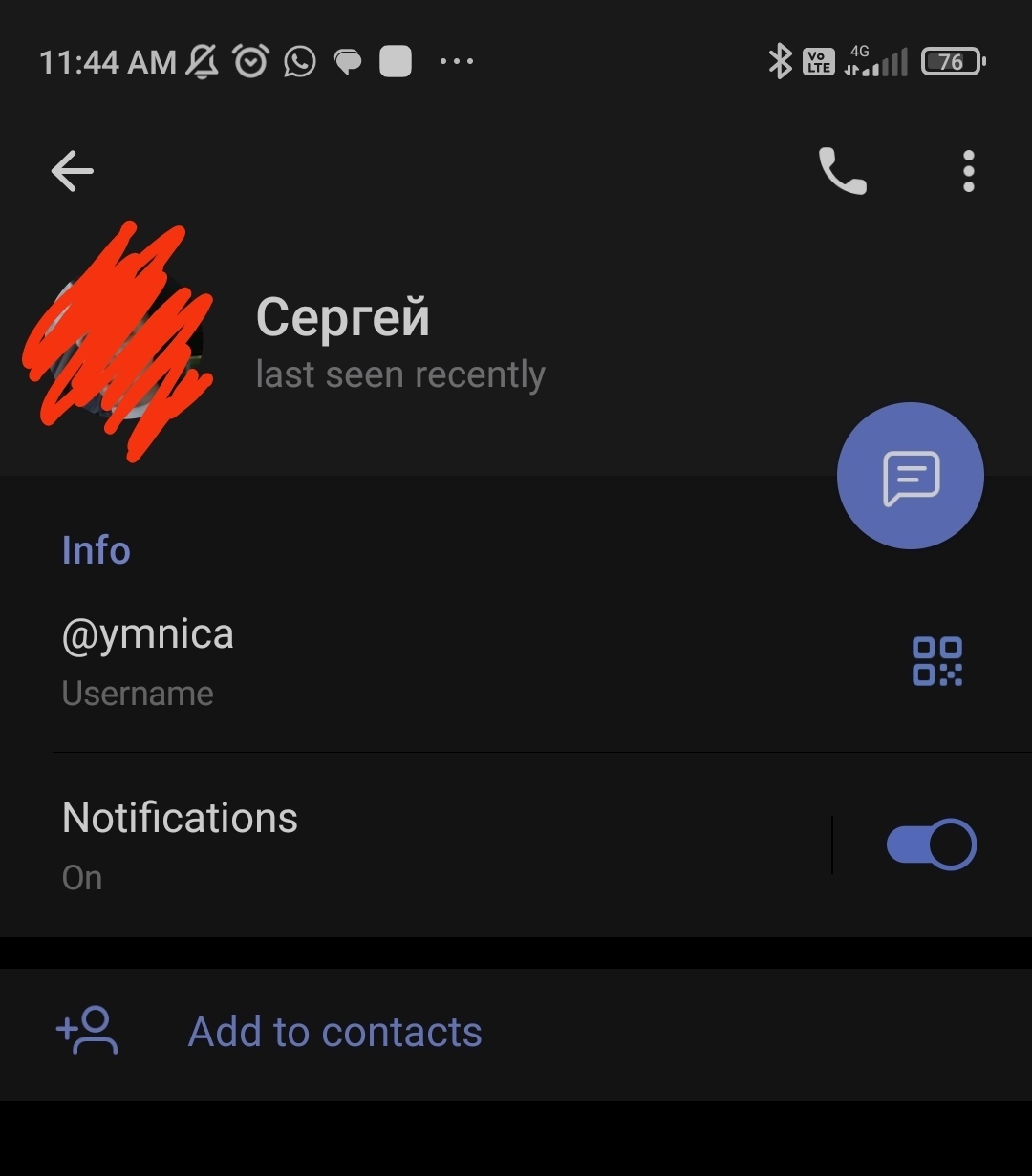This screenshot has width=1032, height=1176.
Task: Go back using the top arrow
Action: [x=73, y=172]
